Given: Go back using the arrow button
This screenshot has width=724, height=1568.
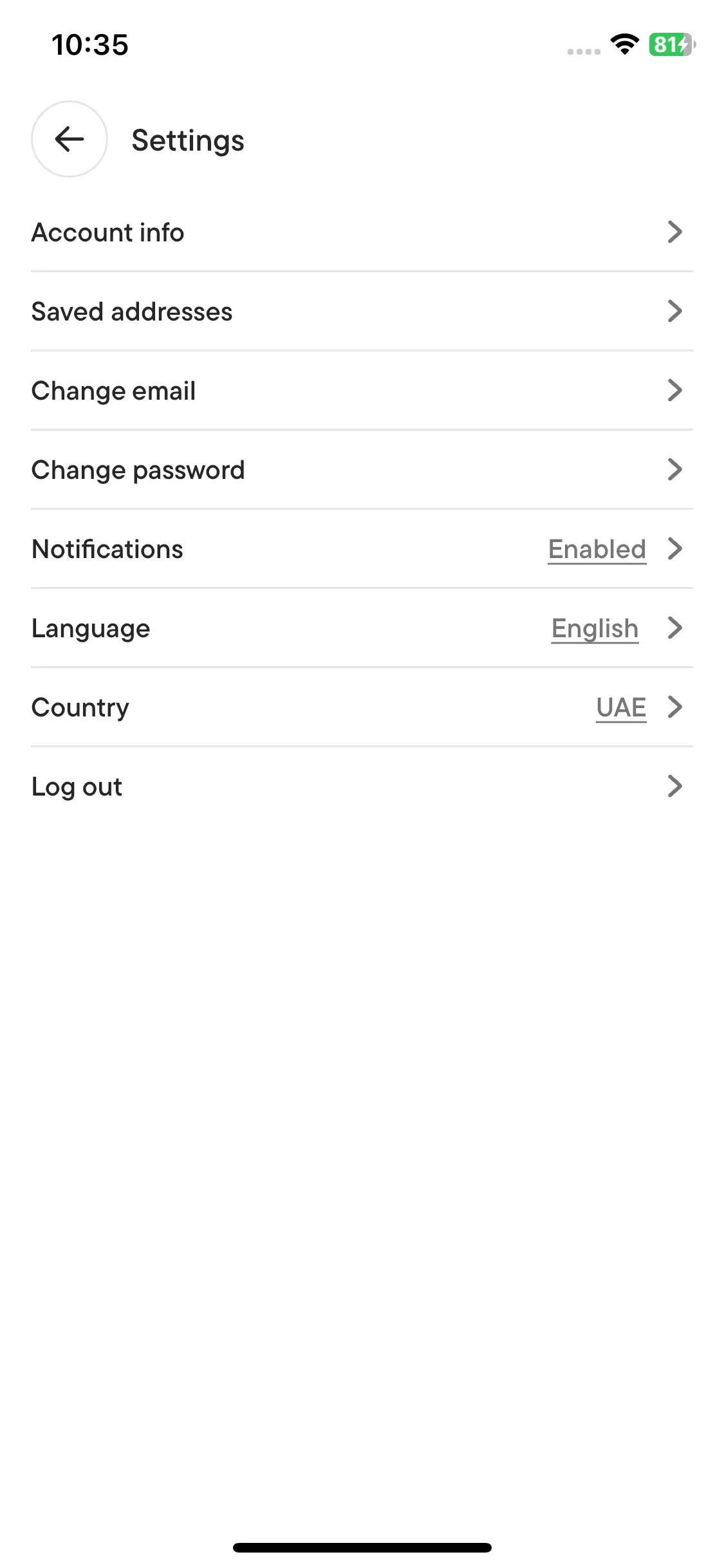Looking at the screenshot, I should 69,139.
